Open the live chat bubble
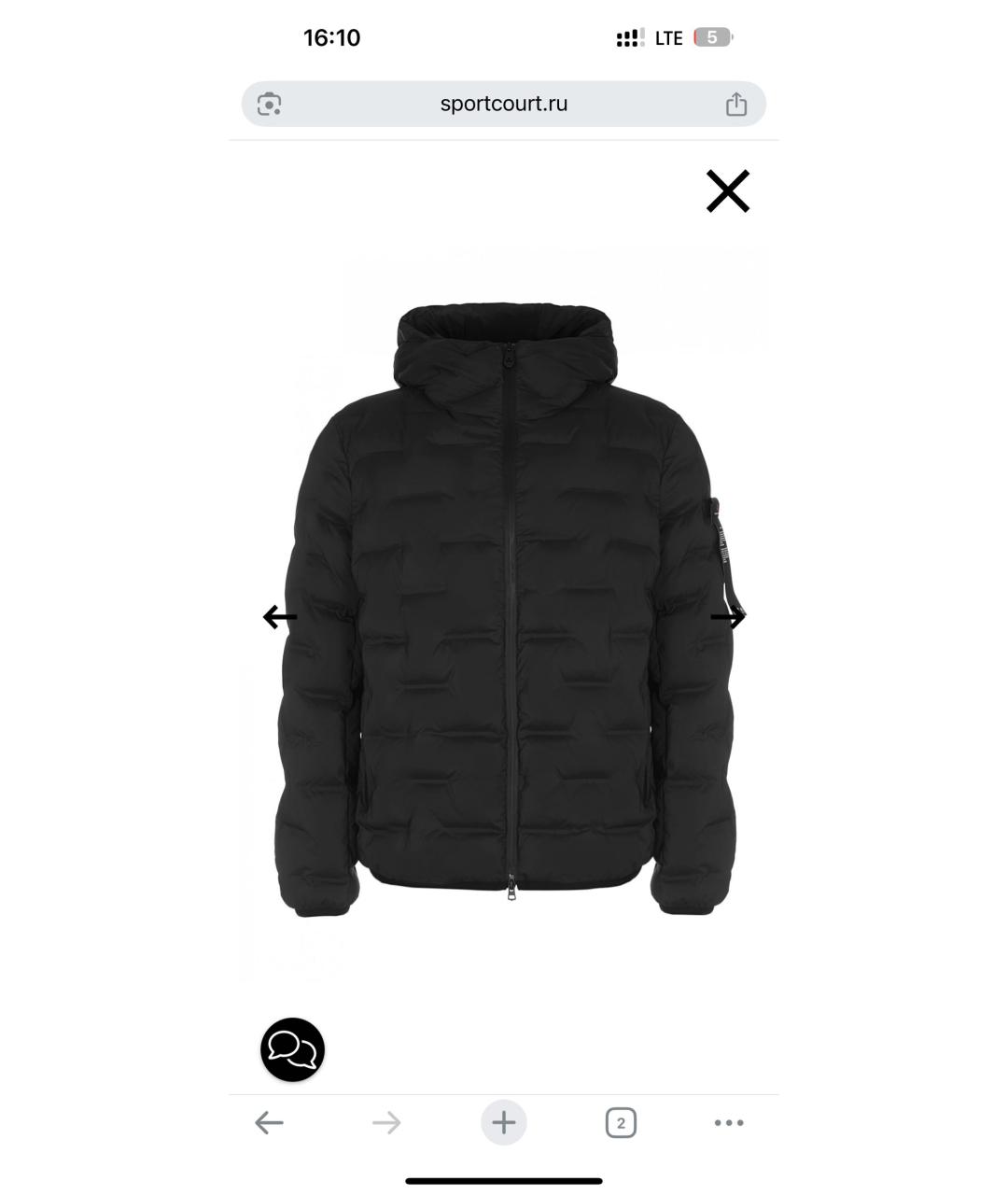 (x=292, y=1049)
